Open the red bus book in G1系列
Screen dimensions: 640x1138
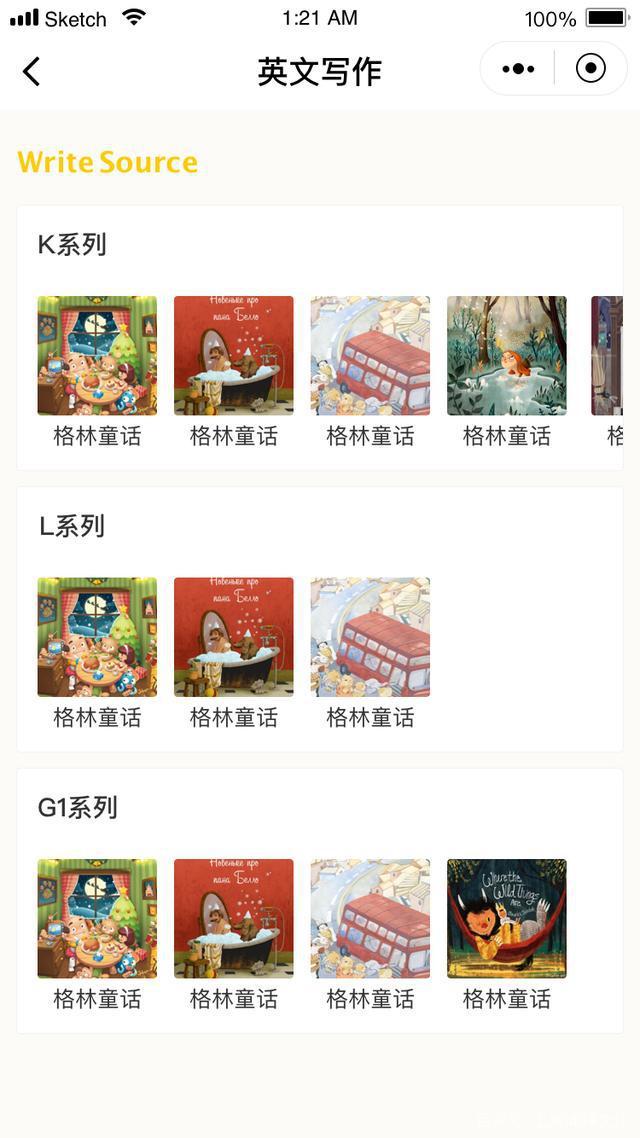[370, 918]
